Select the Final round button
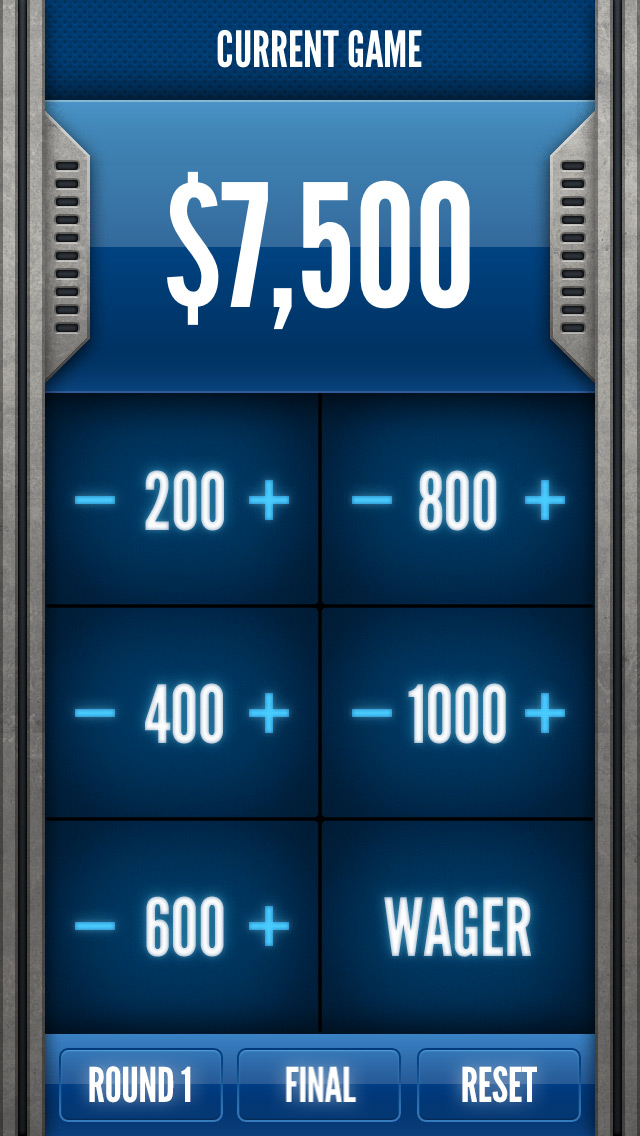Viewport: 640px width, 1136px height. (x=319, y=1085)
